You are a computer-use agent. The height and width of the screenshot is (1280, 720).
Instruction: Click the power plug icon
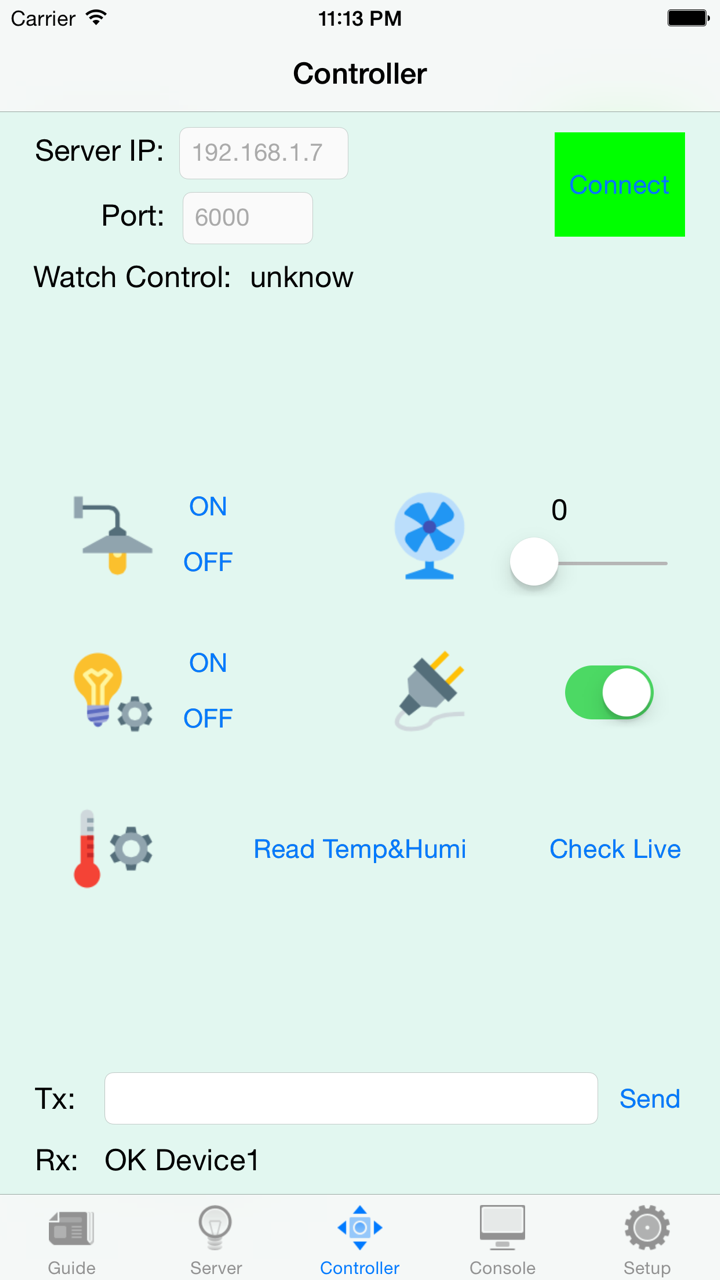pos(429,692)
